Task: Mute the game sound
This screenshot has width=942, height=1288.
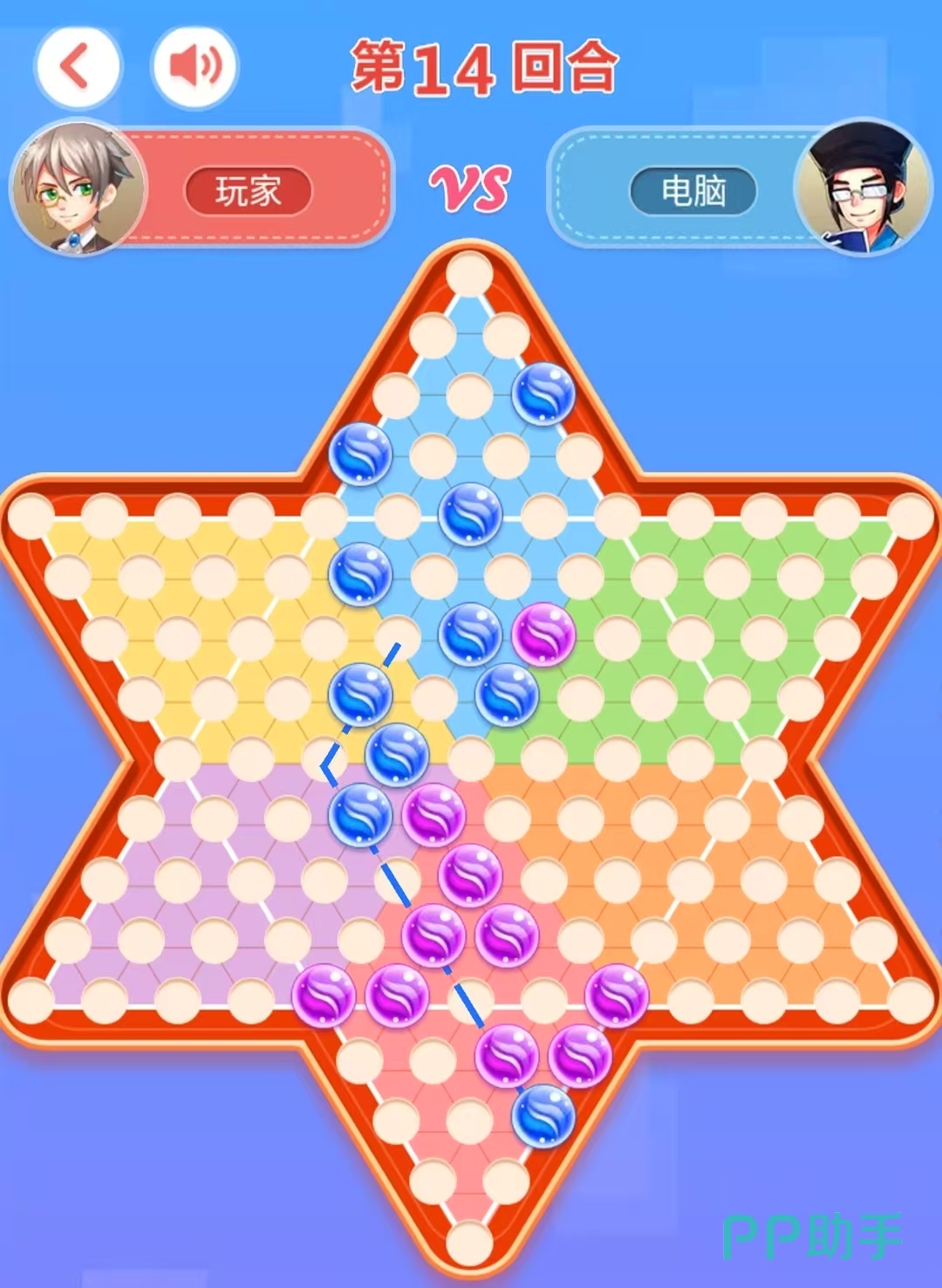Action: click(195, 67)
